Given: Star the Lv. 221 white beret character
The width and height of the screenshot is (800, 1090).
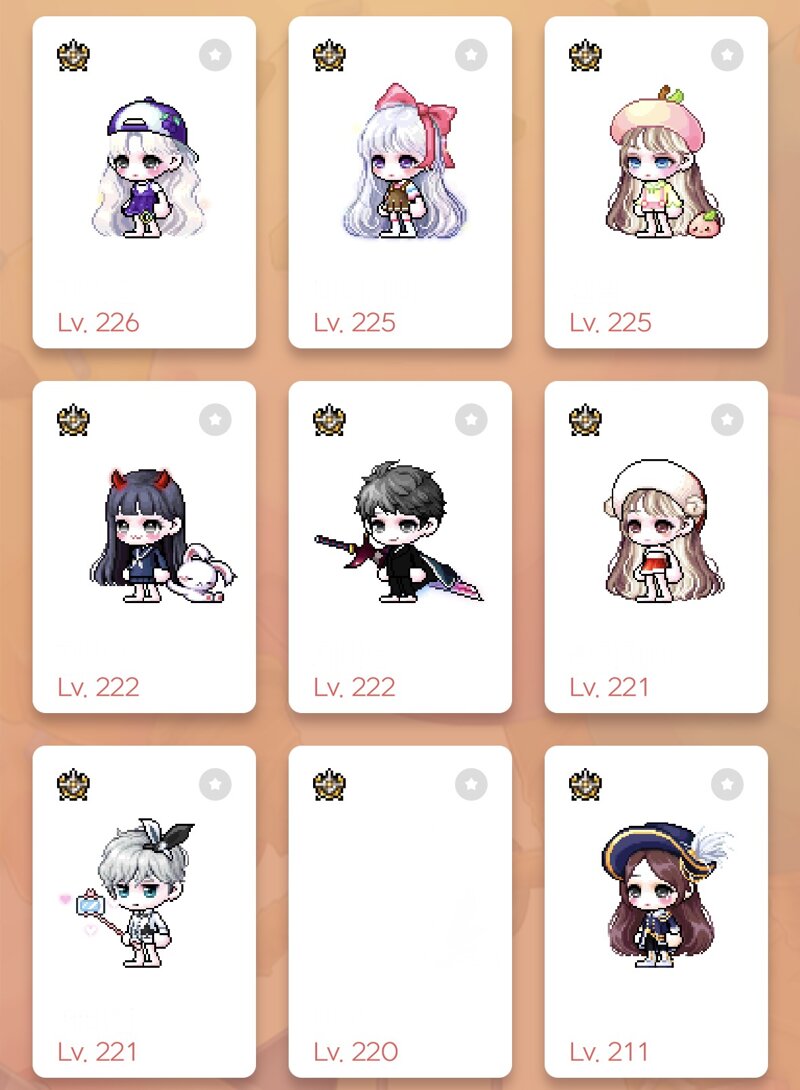Looking at the screenshot, I should tap(727, 420).
